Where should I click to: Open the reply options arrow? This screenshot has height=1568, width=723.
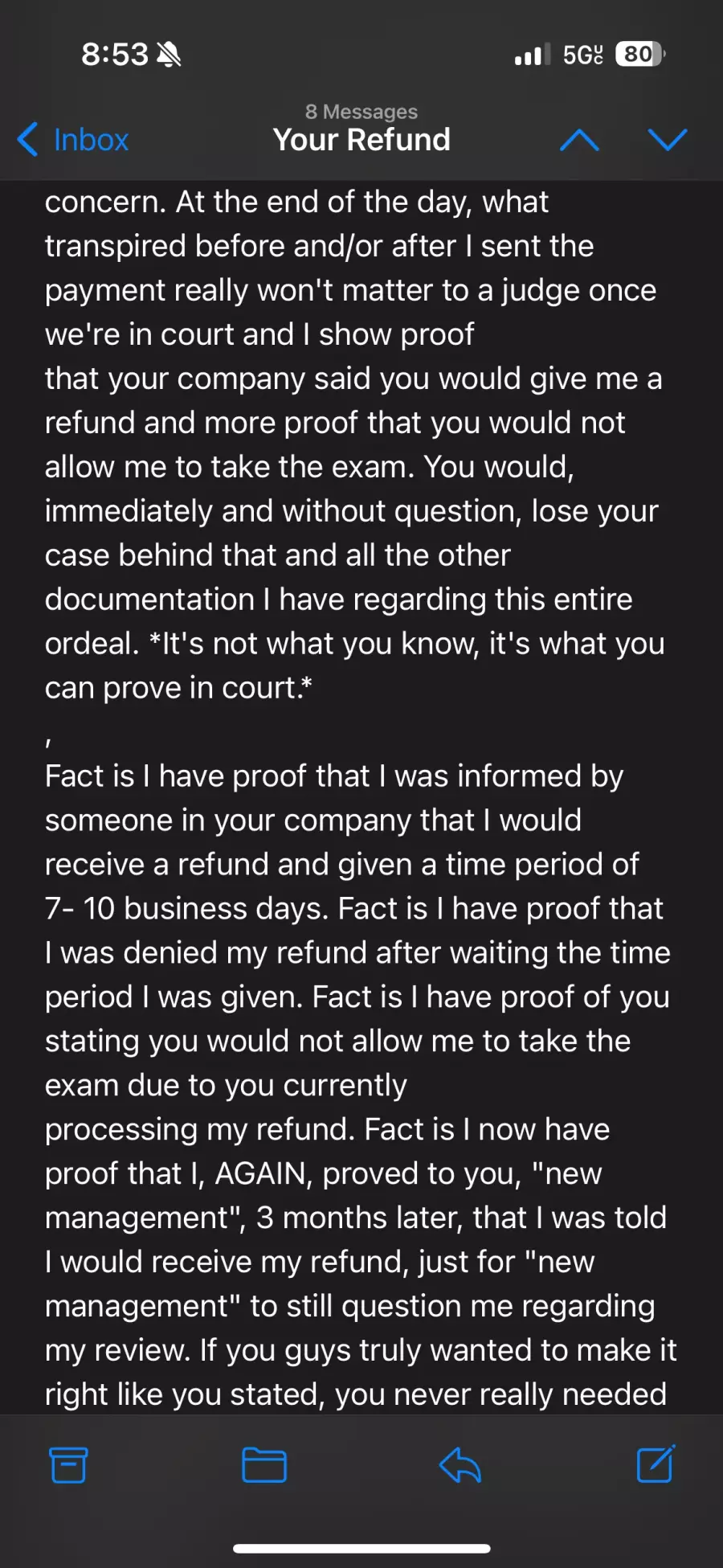(x=460, y=1464)
